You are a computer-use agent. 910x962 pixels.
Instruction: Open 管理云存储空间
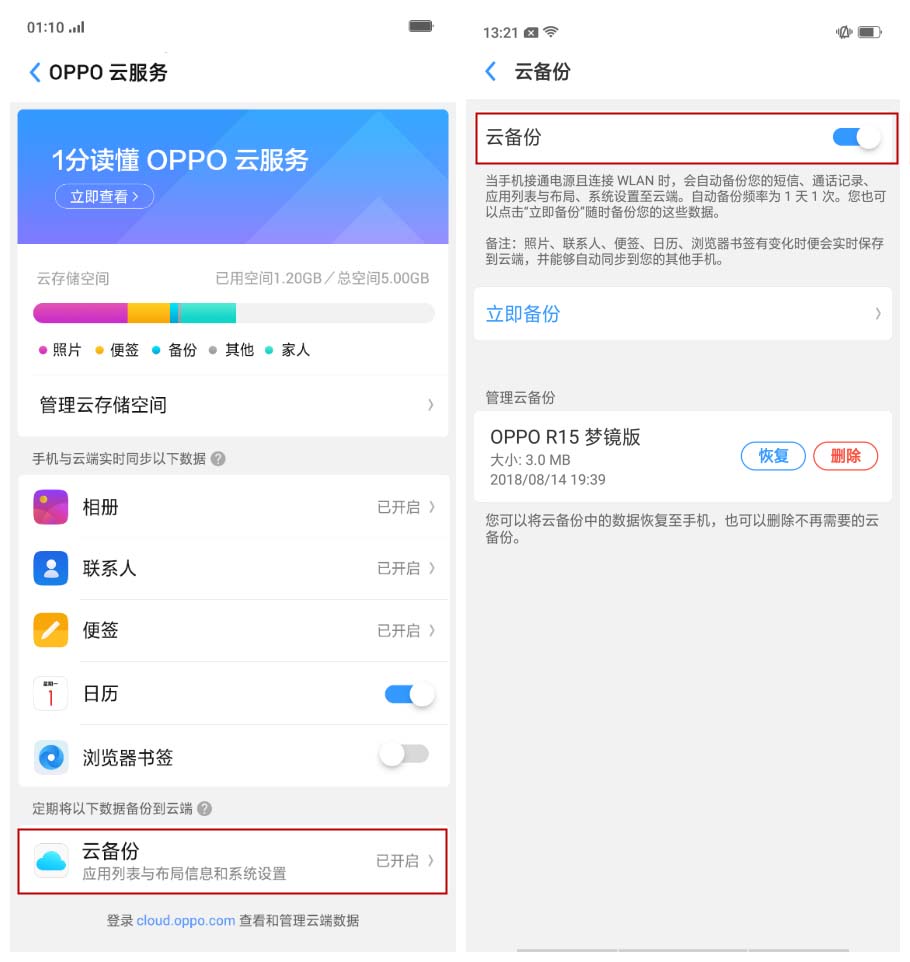233,405
